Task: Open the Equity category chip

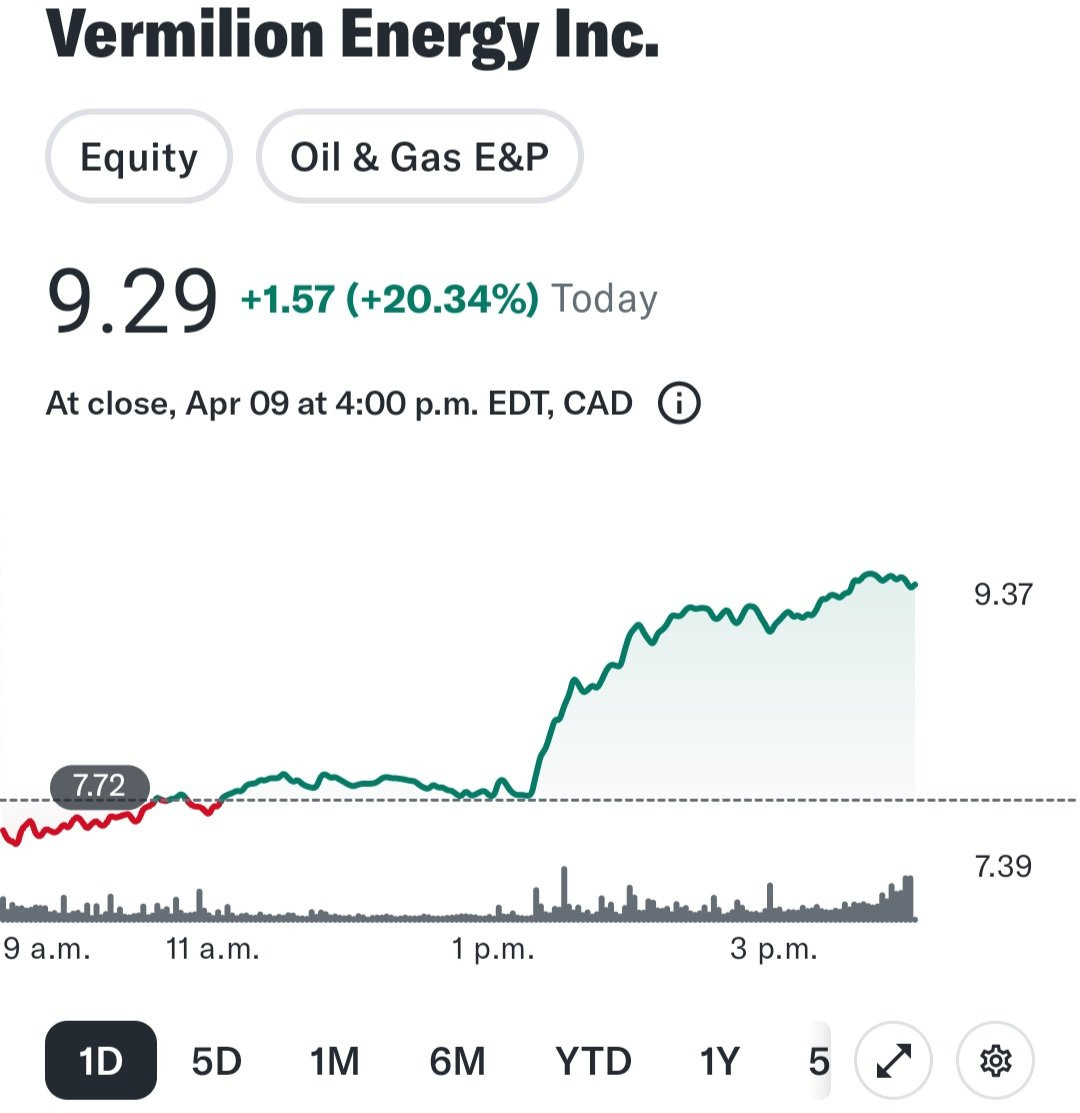Action: pos(138,157)
